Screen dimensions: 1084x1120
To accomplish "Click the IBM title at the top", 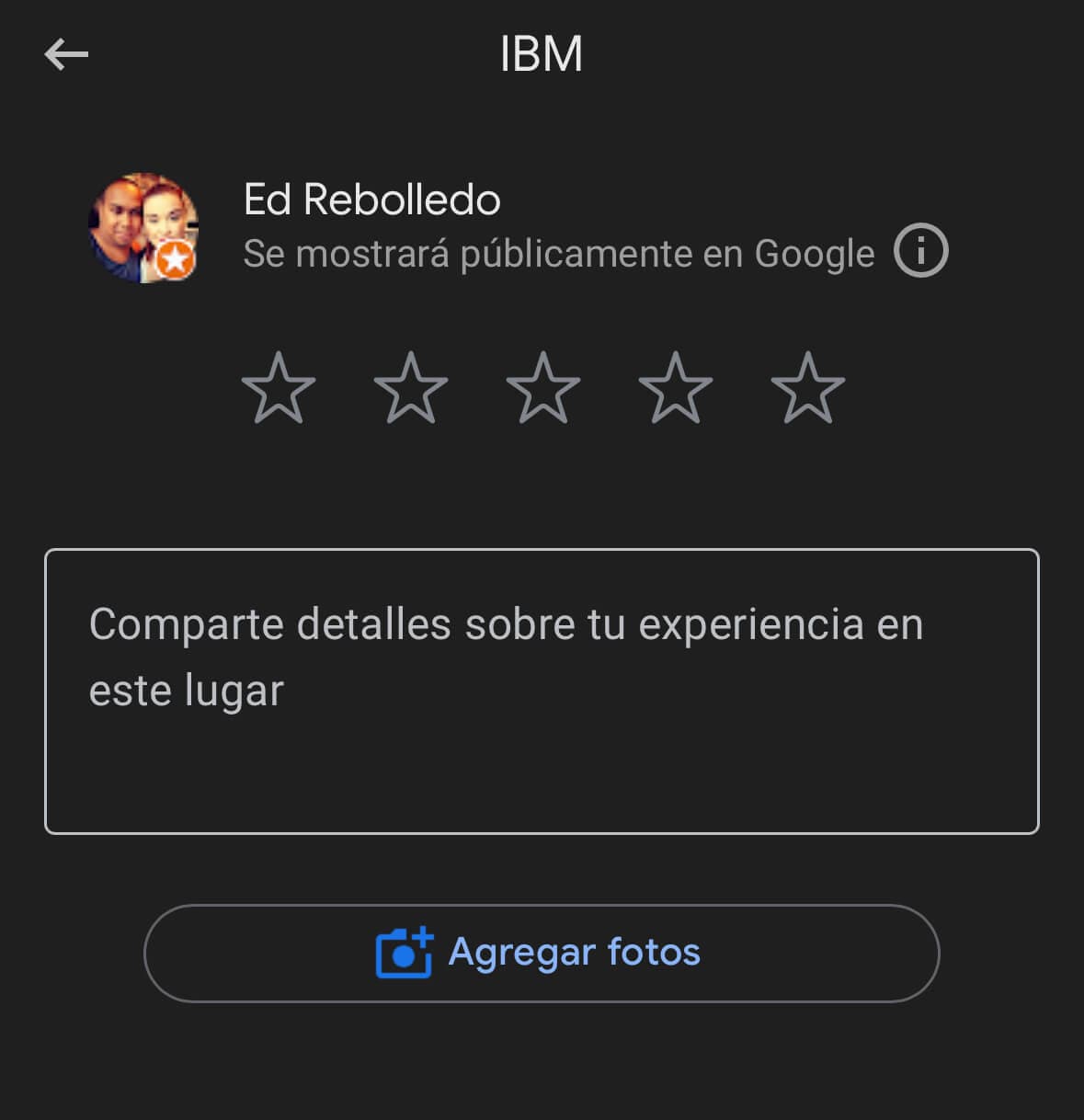I will coord(542,53).
